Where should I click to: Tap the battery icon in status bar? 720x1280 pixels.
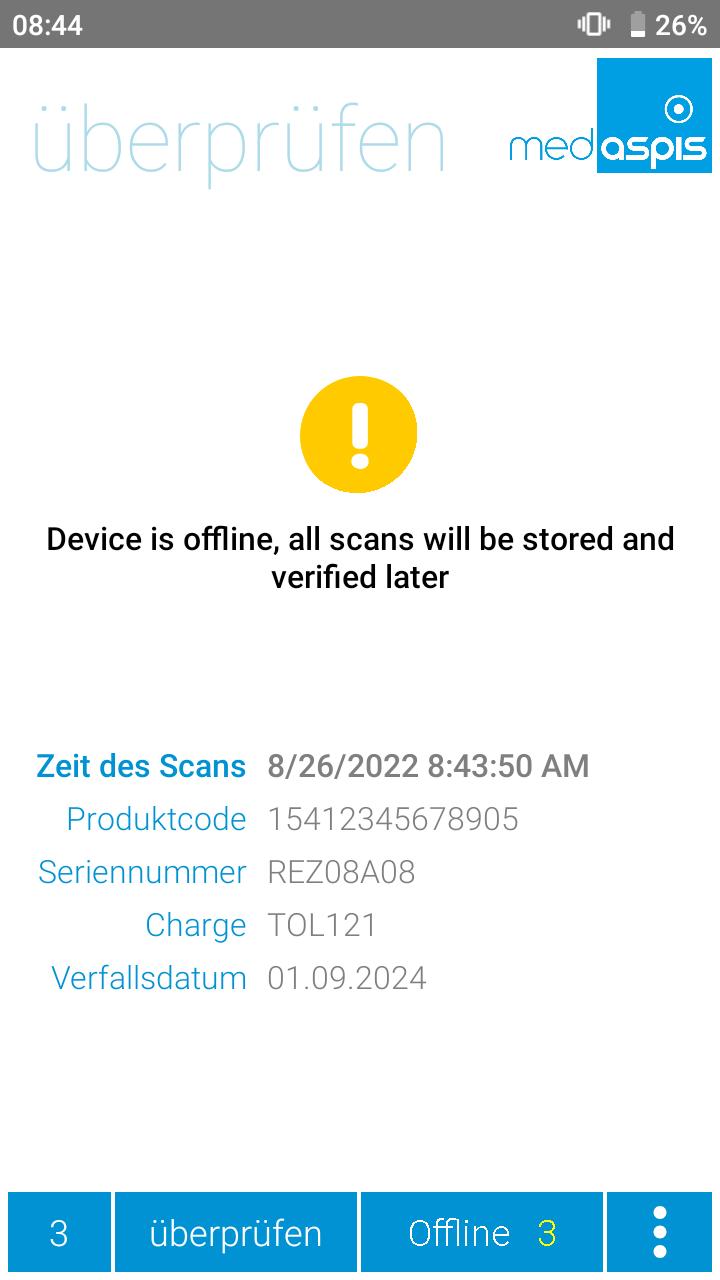click(x=638, y=26)
